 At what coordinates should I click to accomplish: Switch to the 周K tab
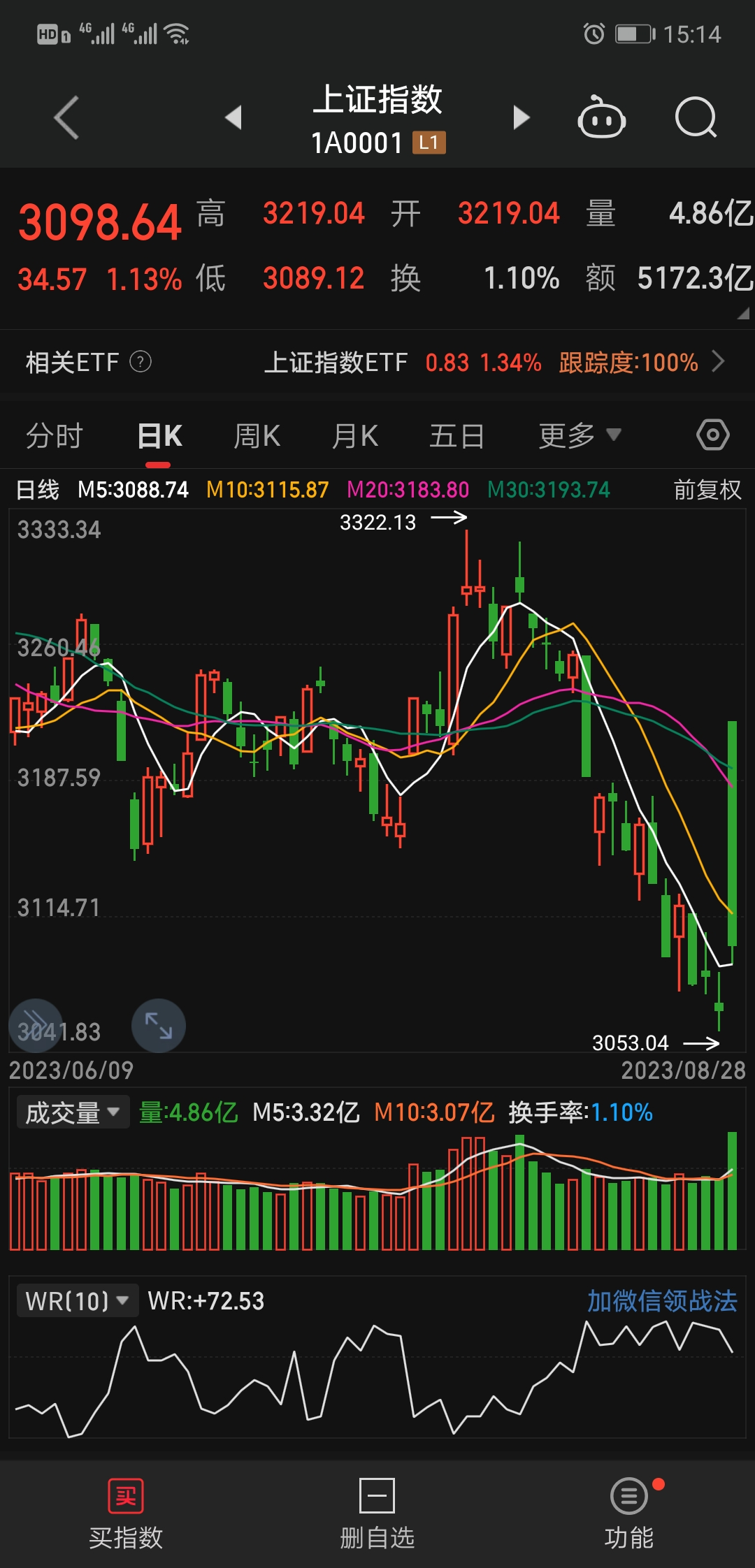click(x=257, y=436)
